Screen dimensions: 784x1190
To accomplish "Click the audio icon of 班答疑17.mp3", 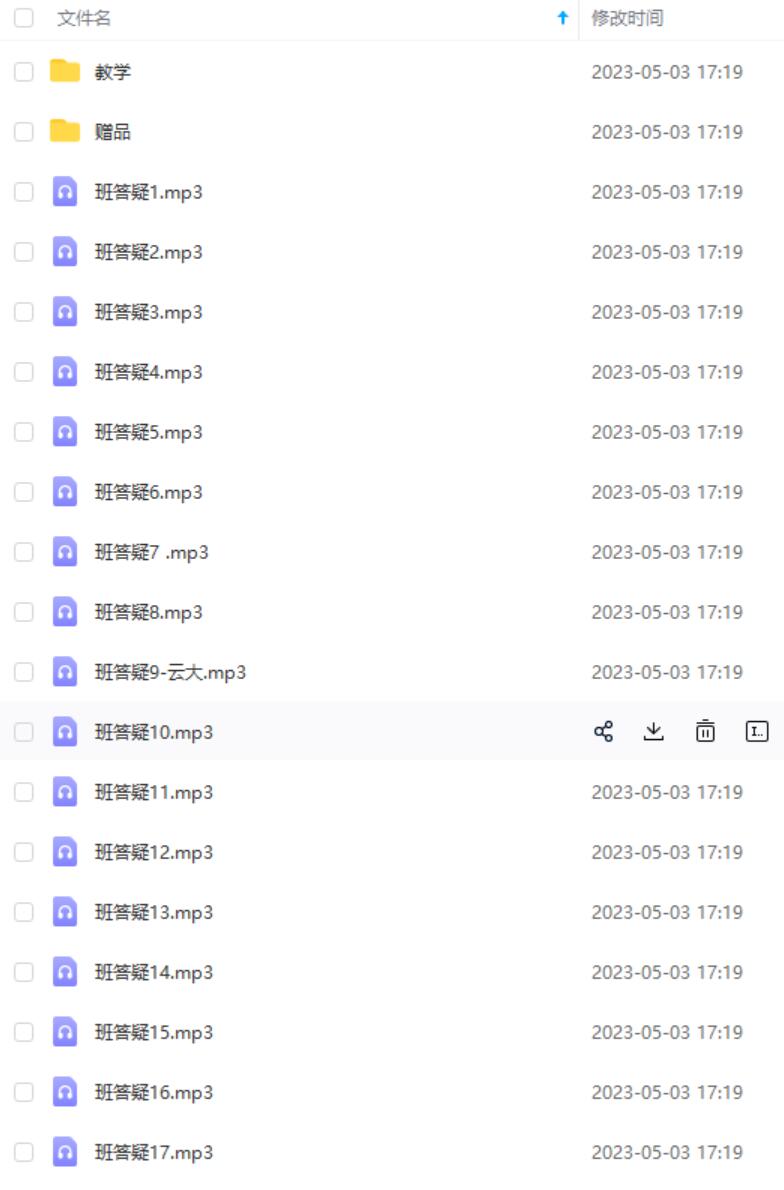I will tap(64, 1151).
